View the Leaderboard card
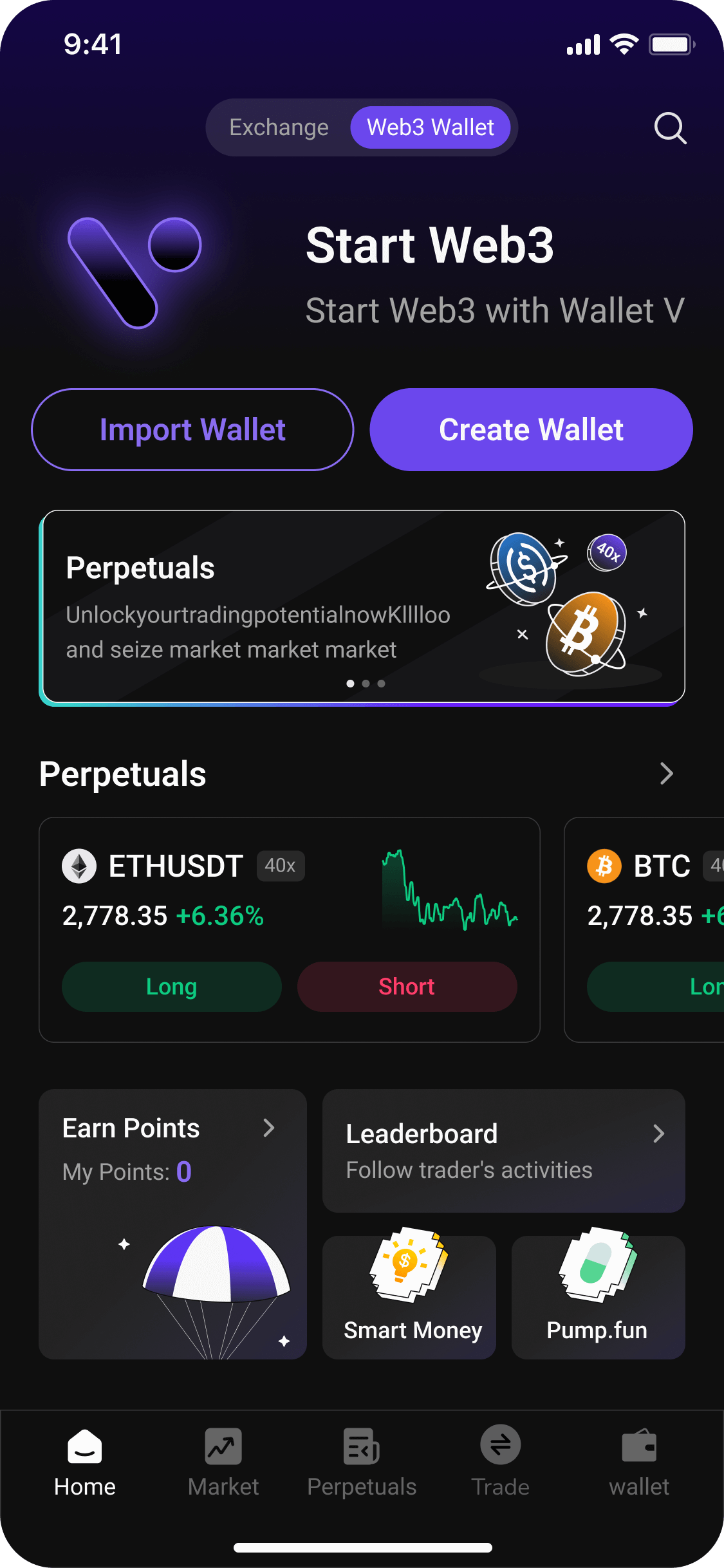This screenshot has width=724, height=1568. tap(503, 1150)
